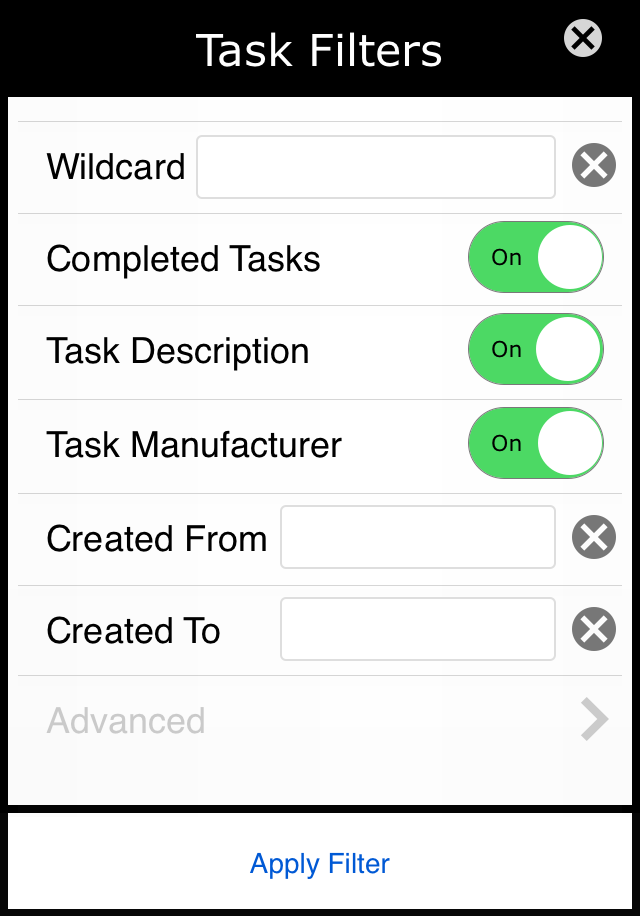640x916 pixels.
Task: Close the Task Filters dialog
Action: [582, 39]
